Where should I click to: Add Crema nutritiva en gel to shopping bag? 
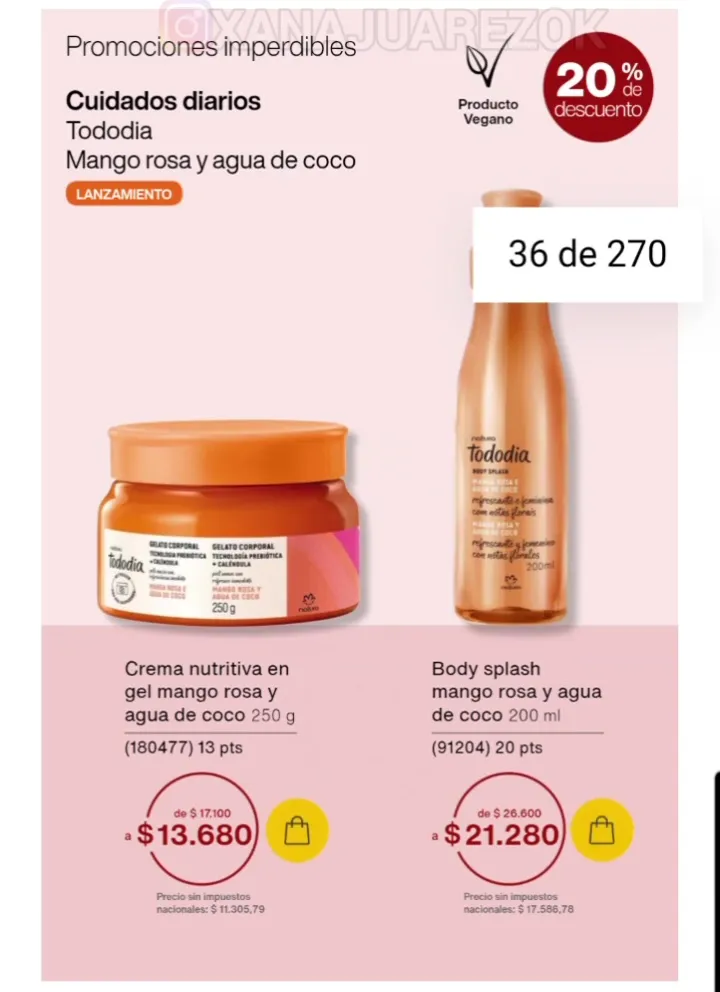tap(297, 830)
